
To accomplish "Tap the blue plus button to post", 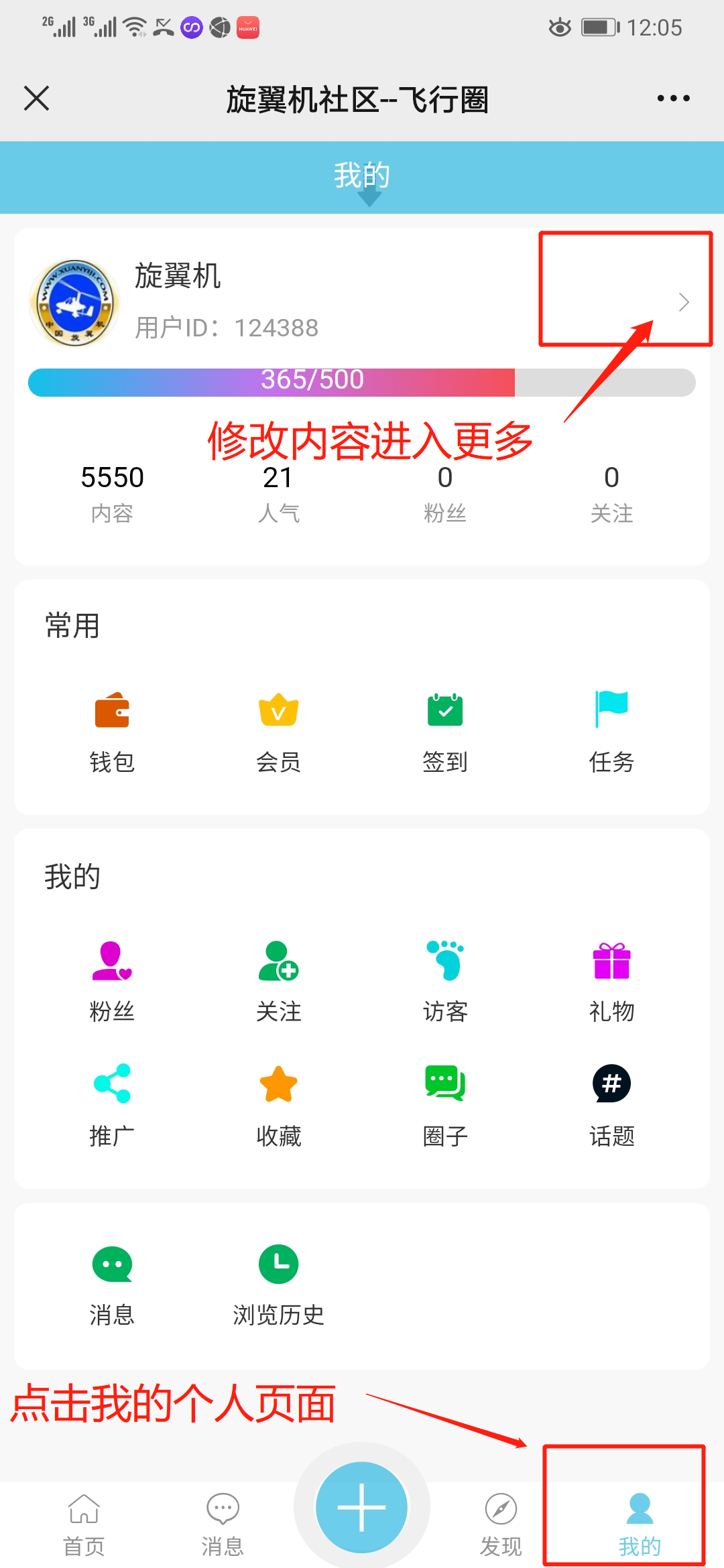I will tap(362, 1507).
